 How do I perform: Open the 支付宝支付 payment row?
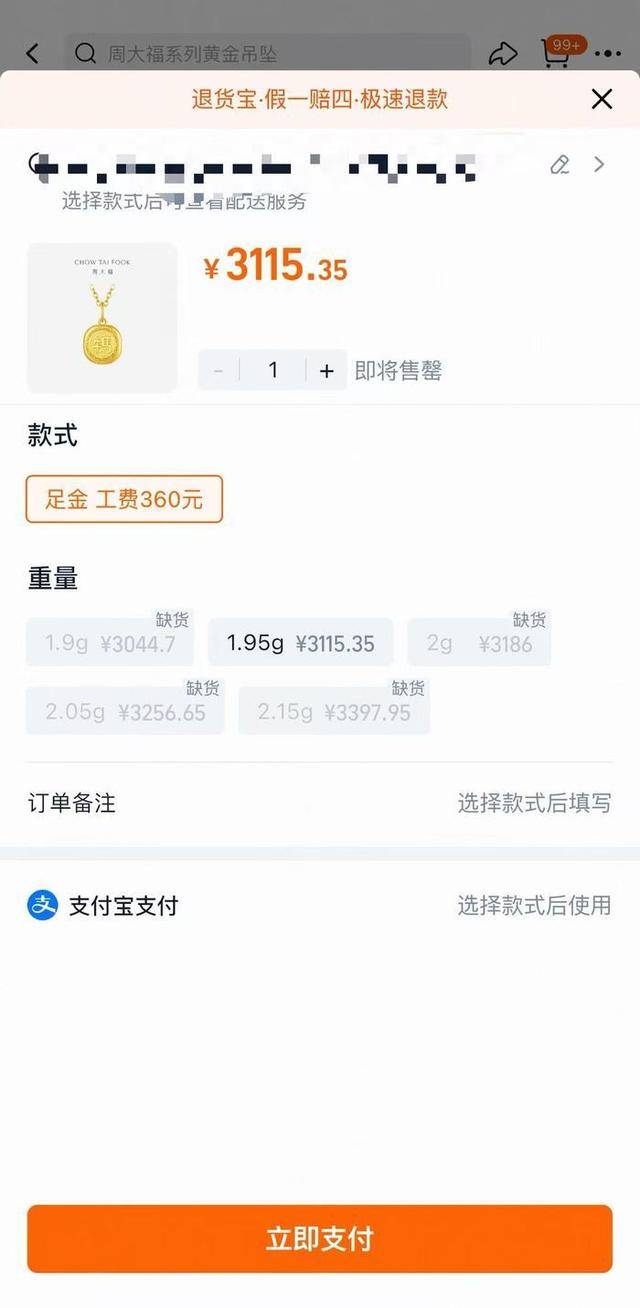[319, 906]
